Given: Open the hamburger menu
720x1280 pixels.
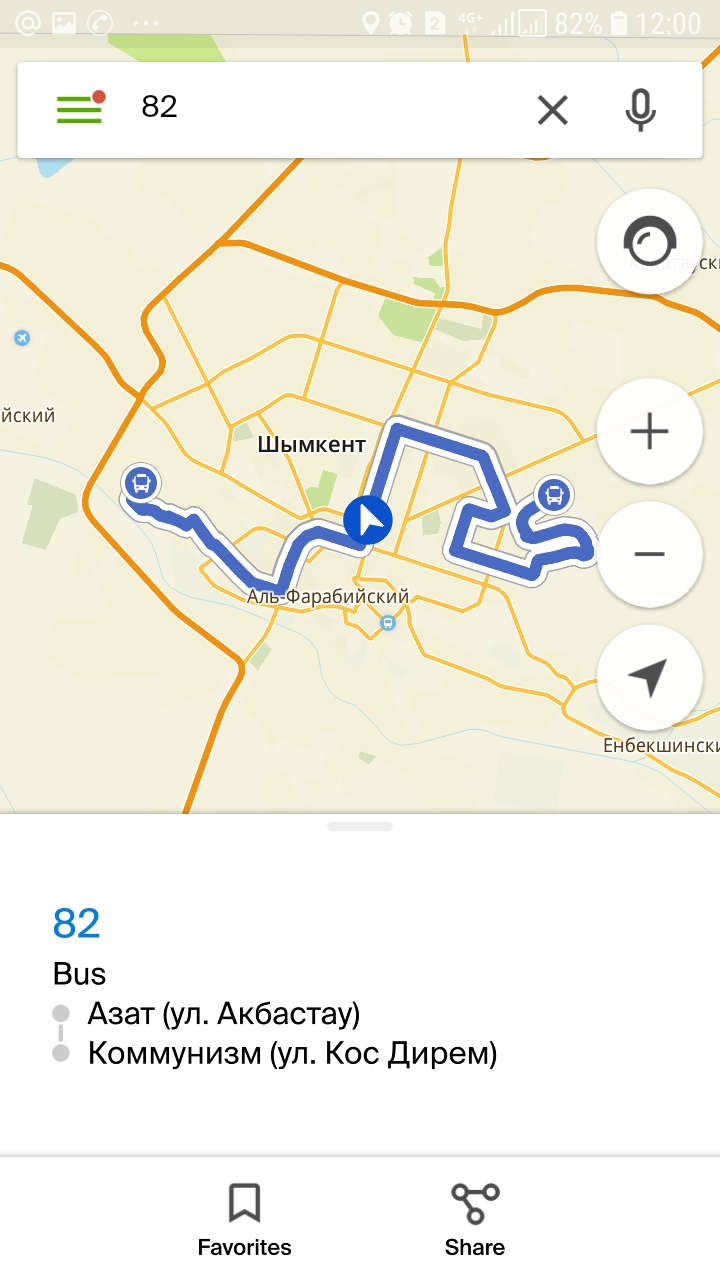Looking at the screenshot, I should [x=80, y=108].
